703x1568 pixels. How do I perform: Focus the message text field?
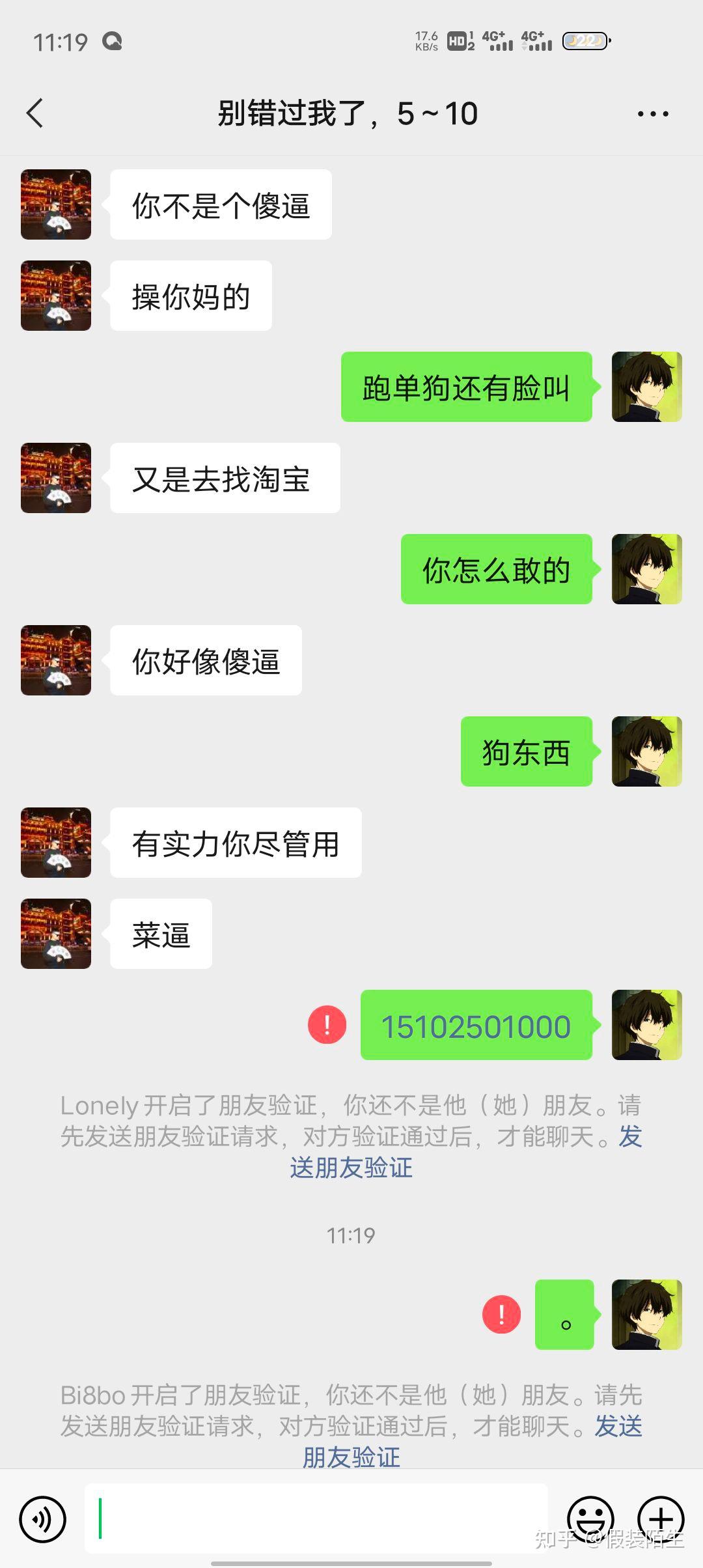(316, 1519)
